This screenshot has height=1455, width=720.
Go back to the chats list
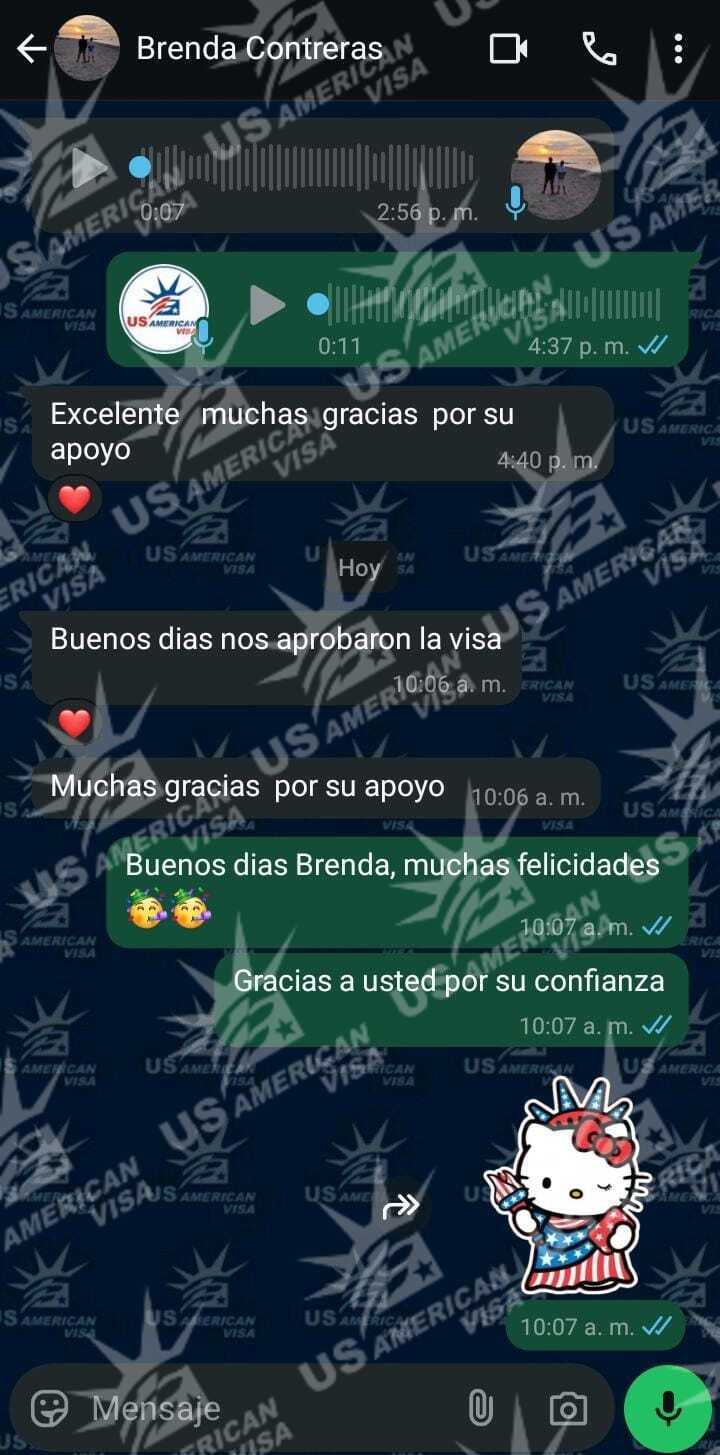31,48
